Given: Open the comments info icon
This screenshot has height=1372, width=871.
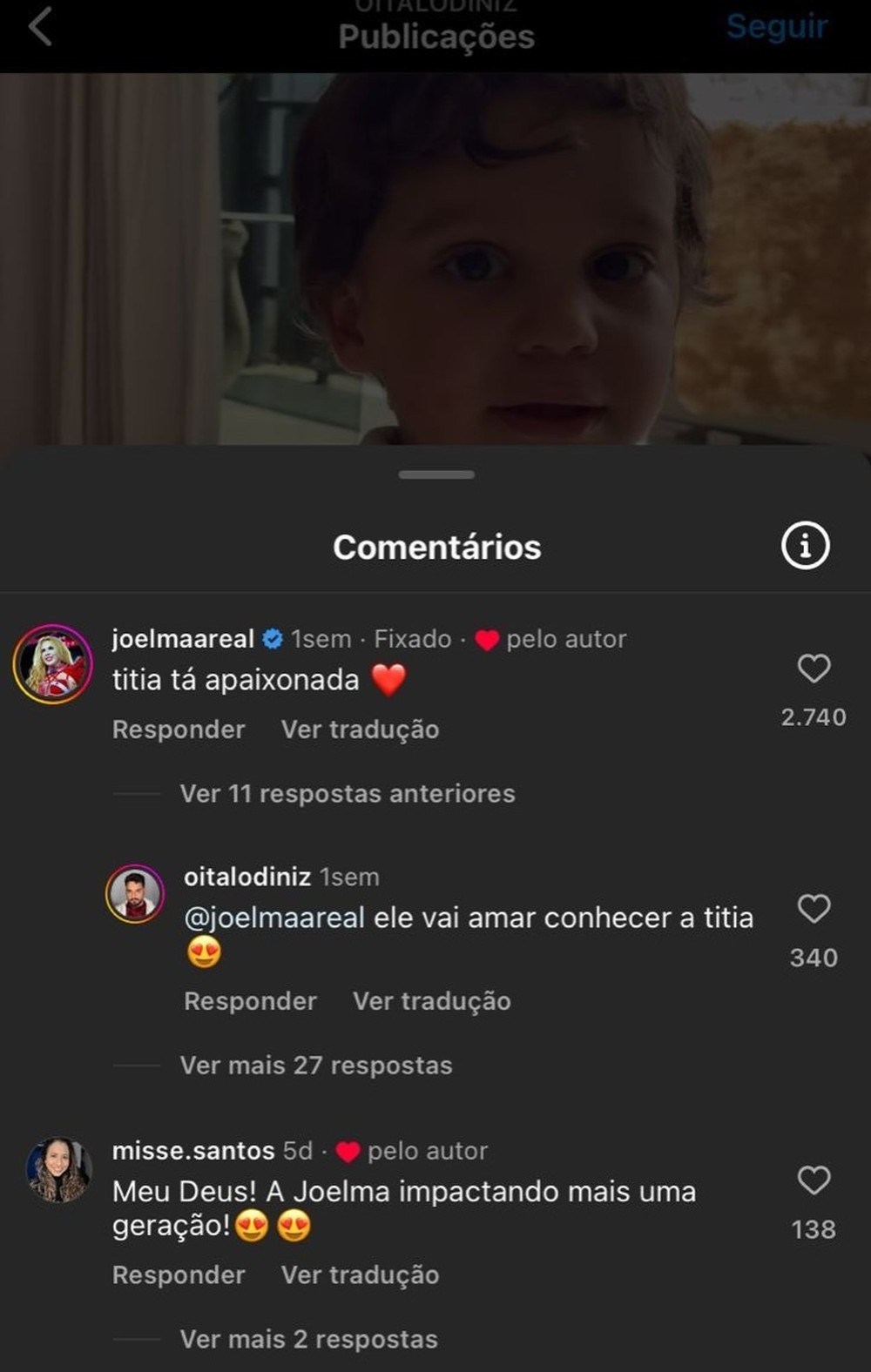Looking at the screenshot, I should [805, 547].
